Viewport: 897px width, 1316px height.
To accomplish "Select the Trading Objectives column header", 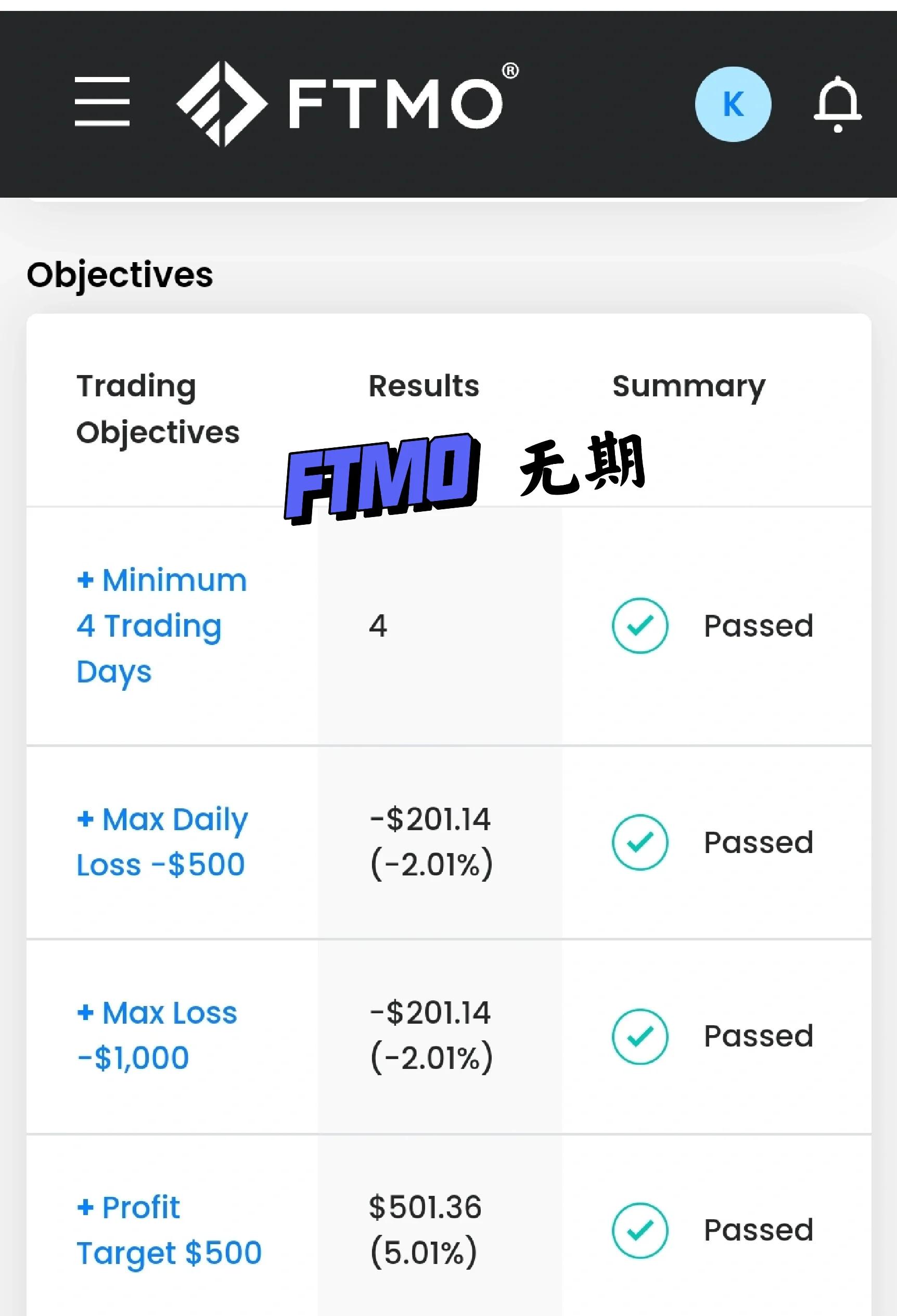I will tap(159, 409).
